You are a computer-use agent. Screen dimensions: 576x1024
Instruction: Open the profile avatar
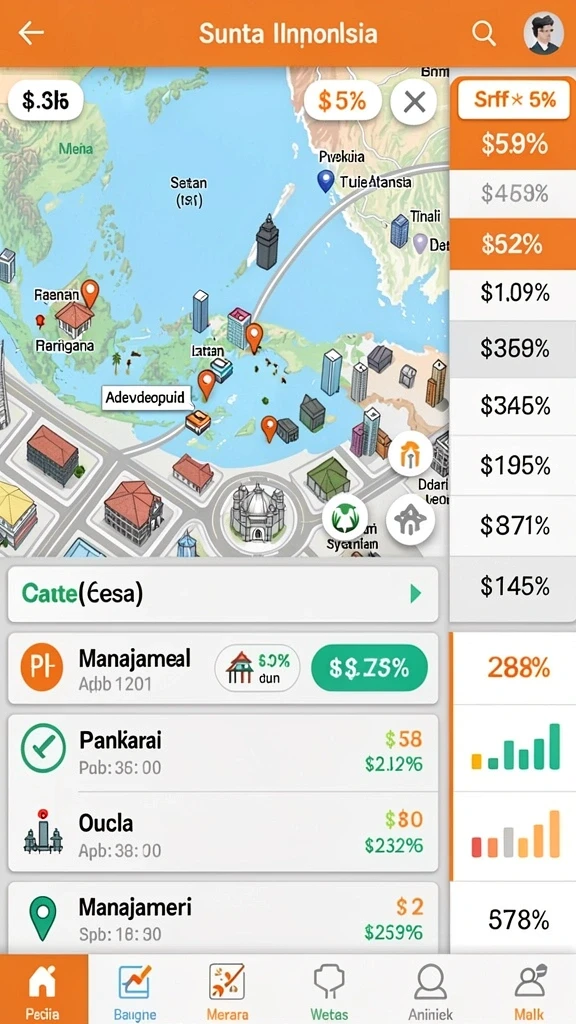tap(543, 34)
